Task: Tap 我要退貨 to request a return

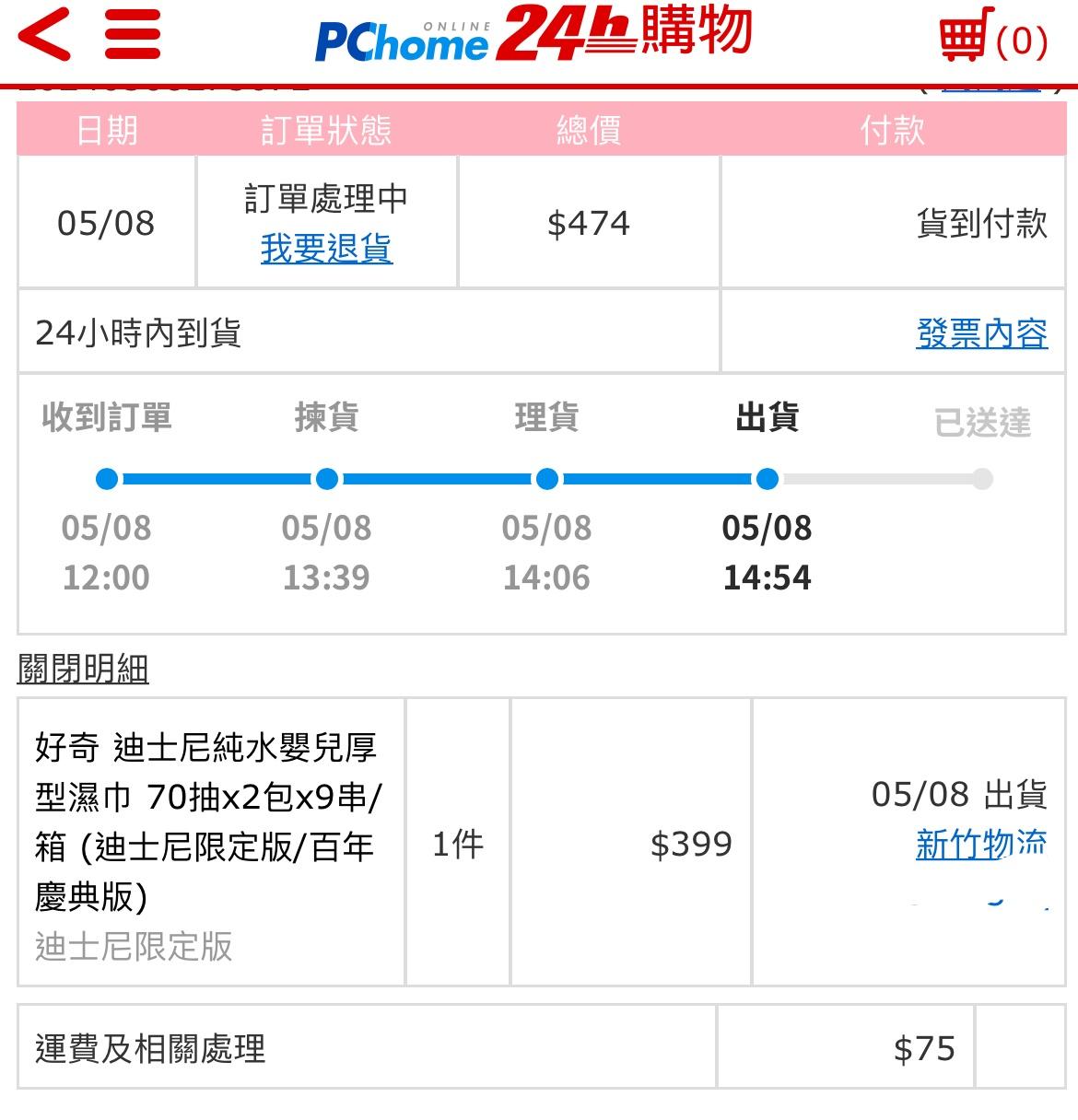Action: tap(326, 249)
